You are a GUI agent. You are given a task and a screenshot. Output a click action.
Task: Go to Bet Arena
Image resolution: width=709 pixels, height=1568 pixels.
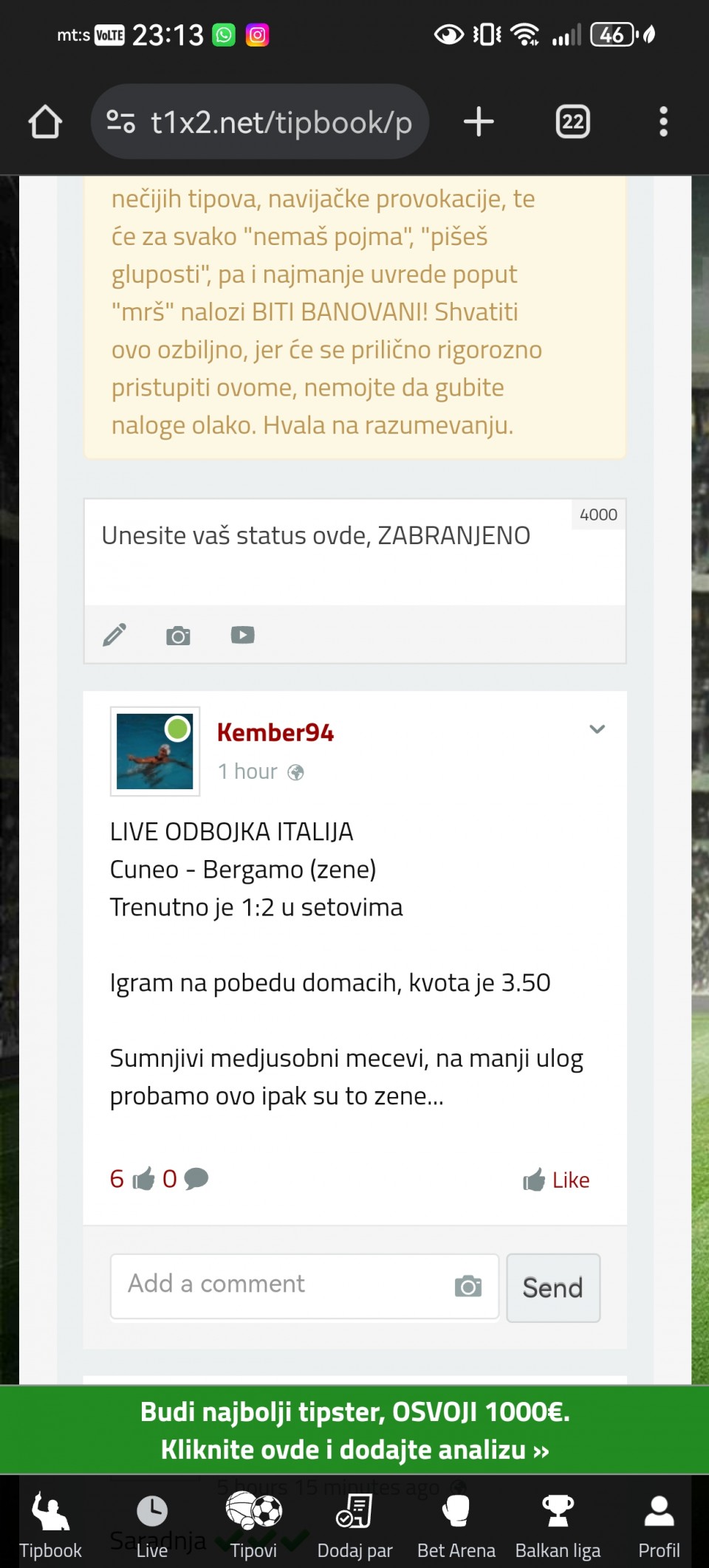pos(456,1524)
